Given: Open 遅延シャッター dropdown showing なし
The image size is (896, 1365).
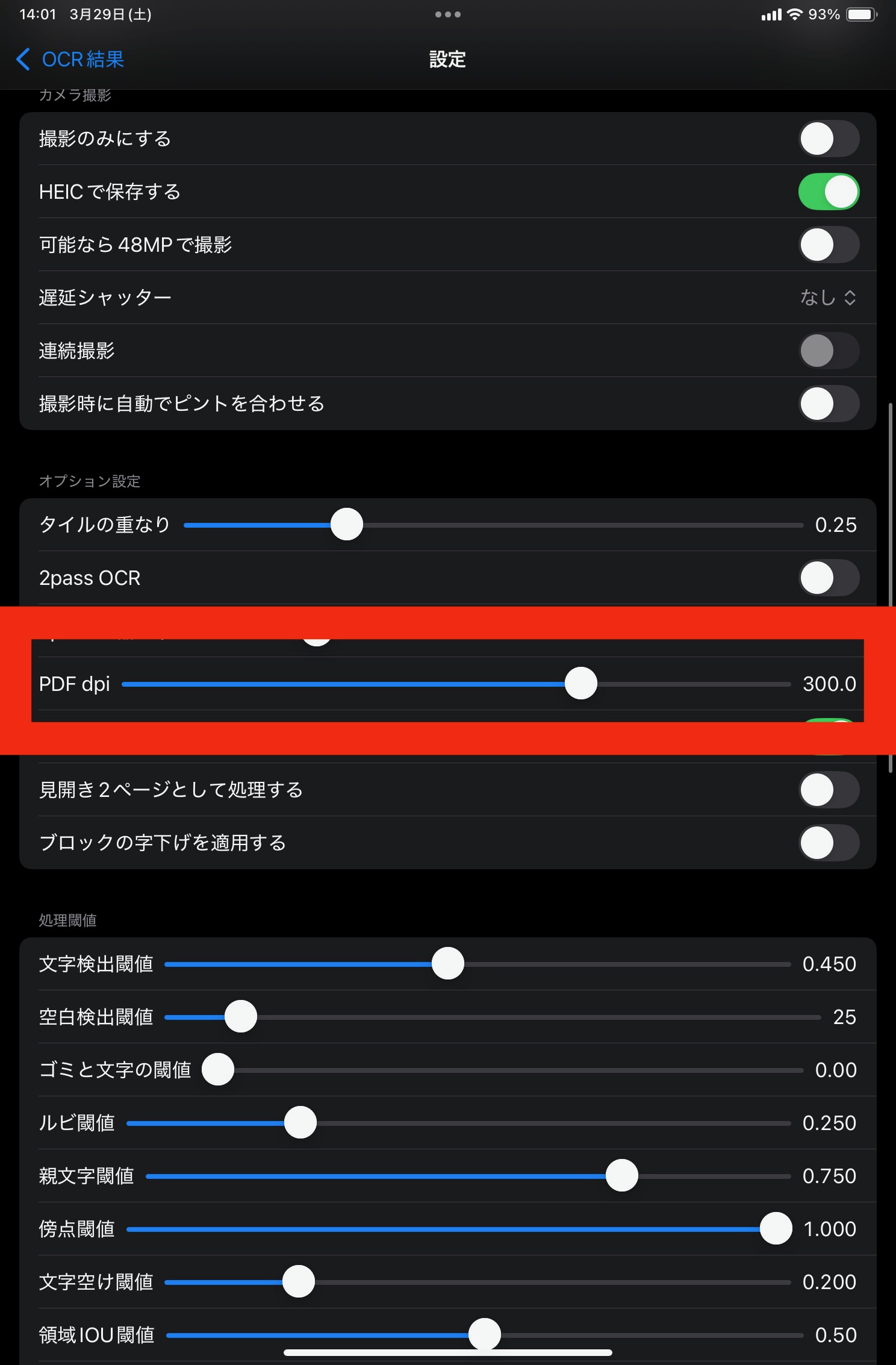Looking at the screenshot, I should [827, 298].
